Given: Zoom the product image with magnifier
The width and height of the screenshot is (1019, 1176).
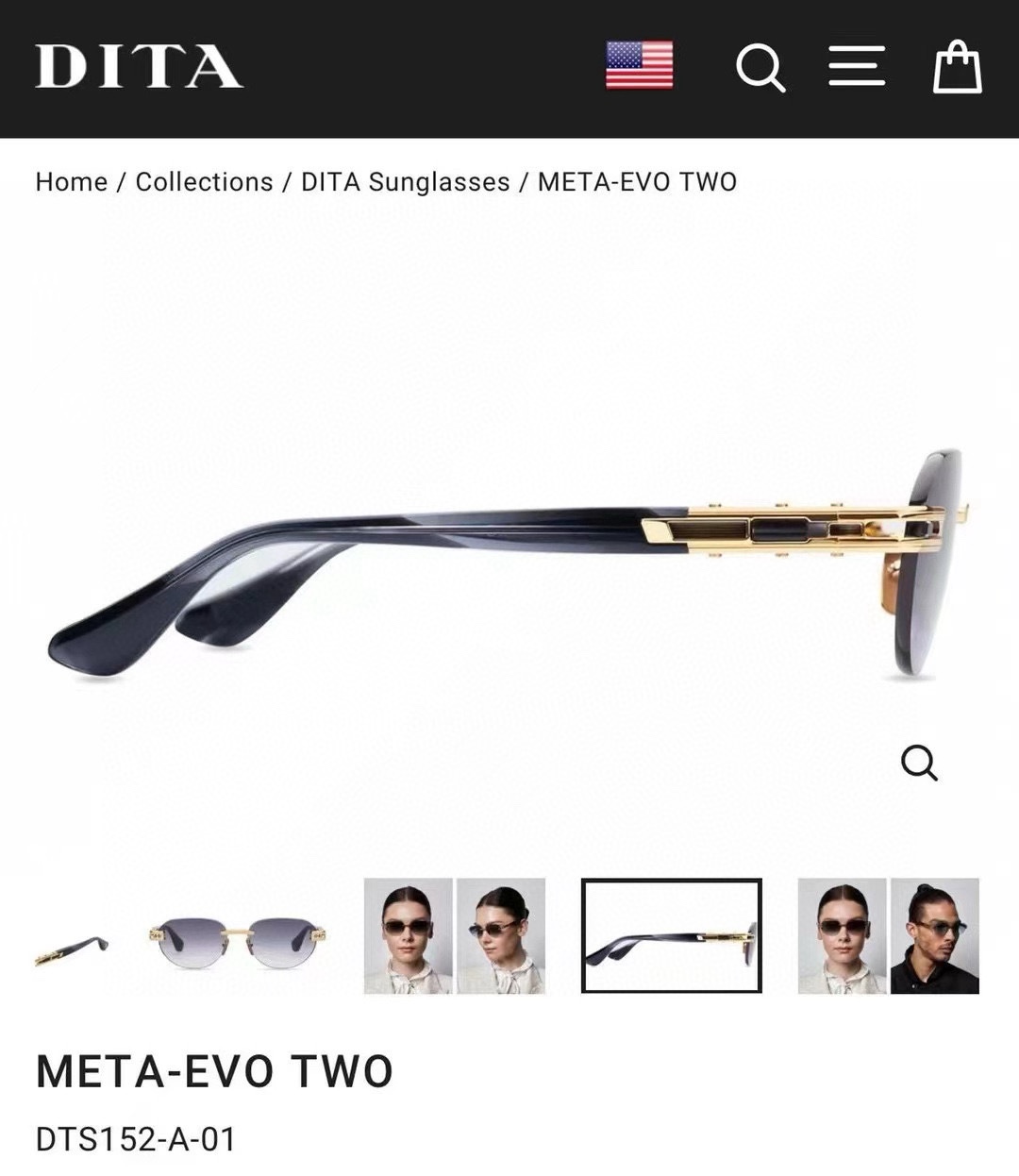Looking at the screenshot, I should point(918,762).
